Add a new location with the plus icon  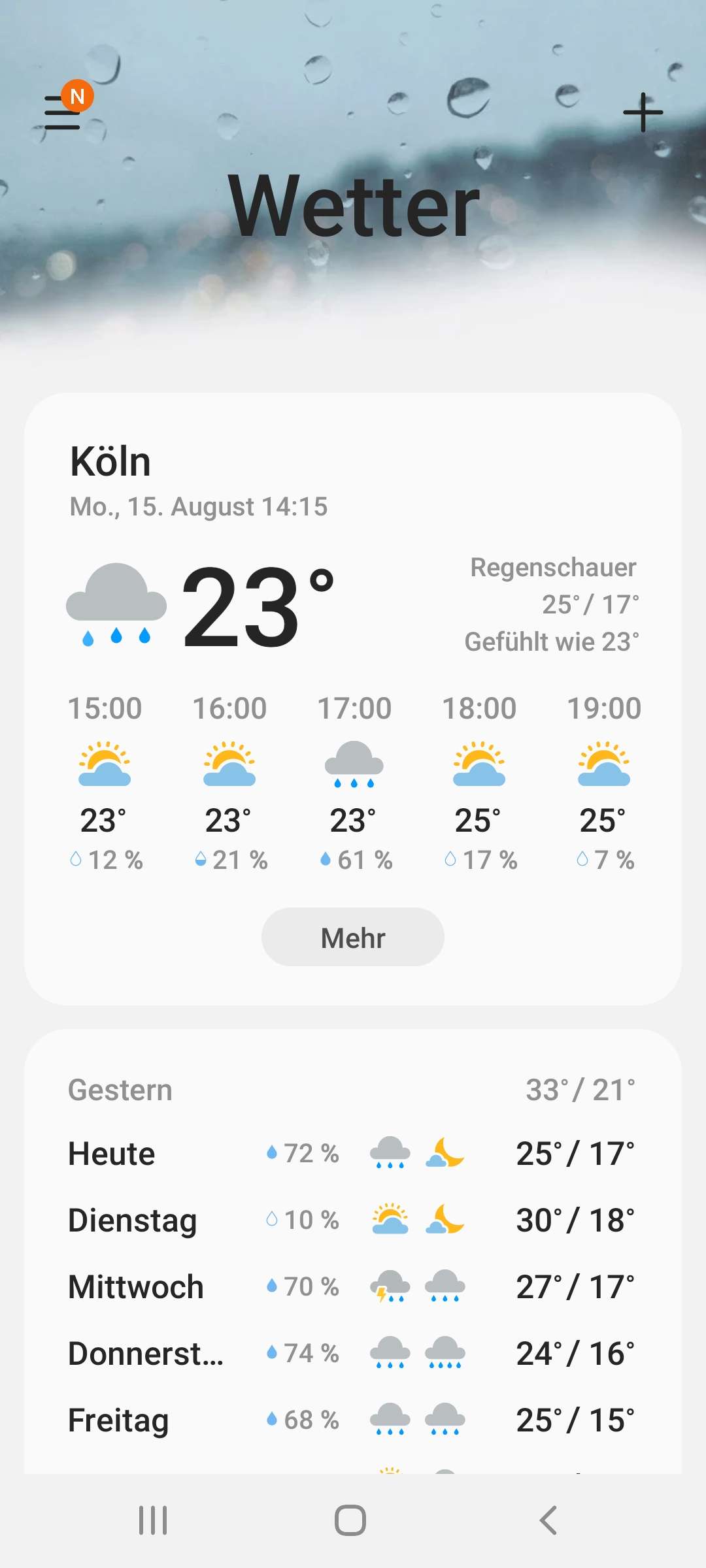coord(643,112)
